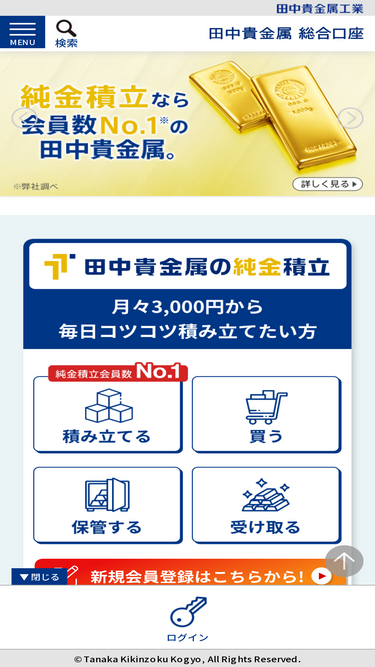The width and height of the screenshot is (375, 667).
Task: Select the 保管する card
Action: (108, 505)
